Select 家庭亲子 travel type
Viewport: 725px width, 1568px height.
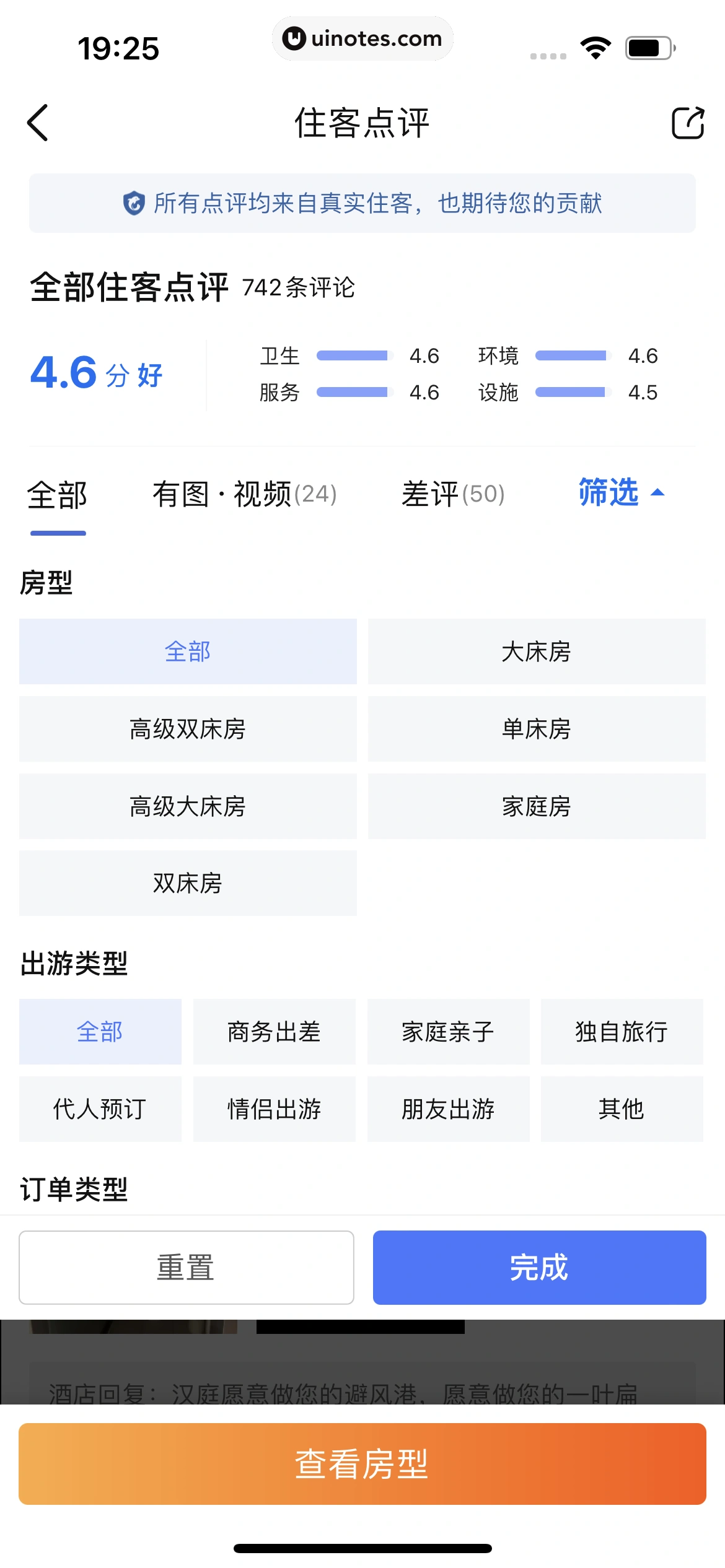pyautogui.click(x=448, y=1032)
